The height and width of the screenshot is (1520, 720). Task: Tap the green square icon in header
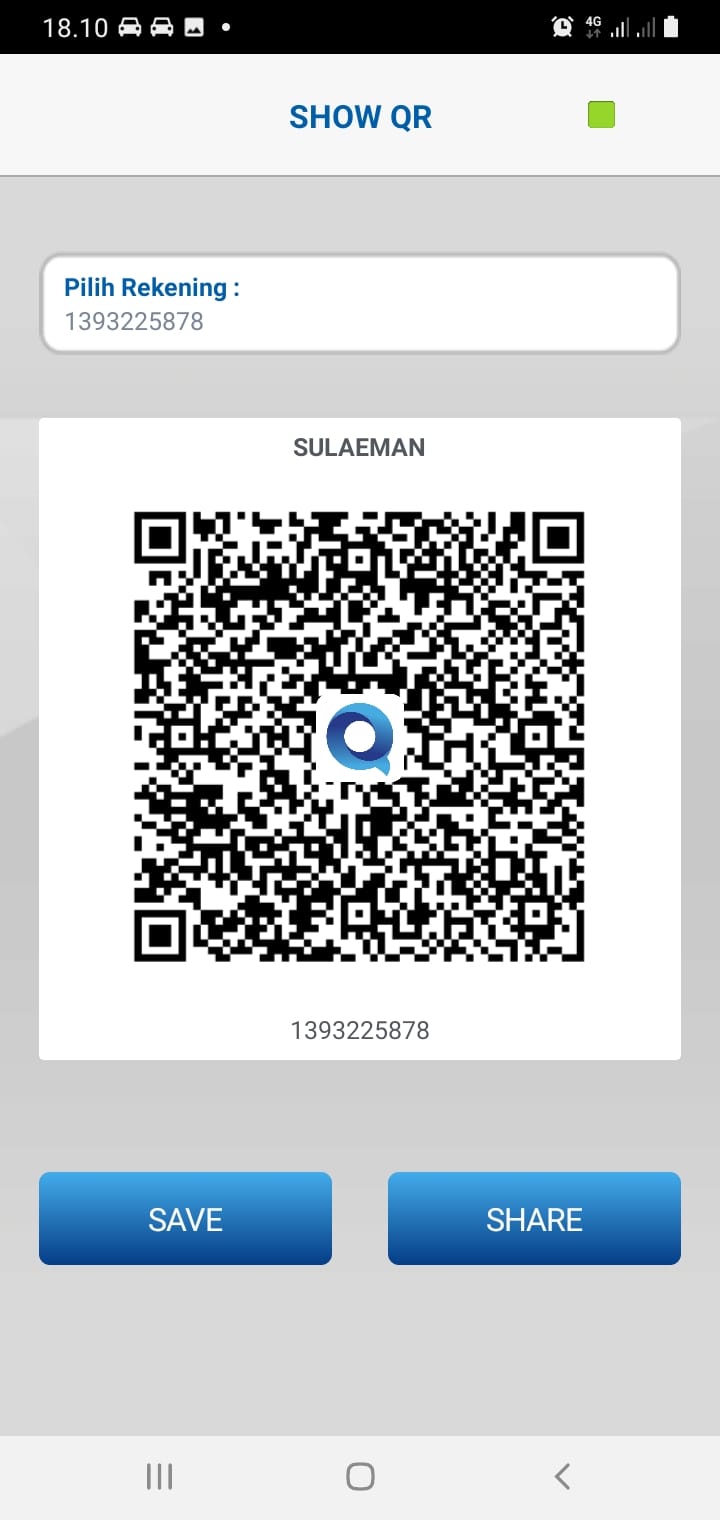pyautogui.click(x=601, y=115)
